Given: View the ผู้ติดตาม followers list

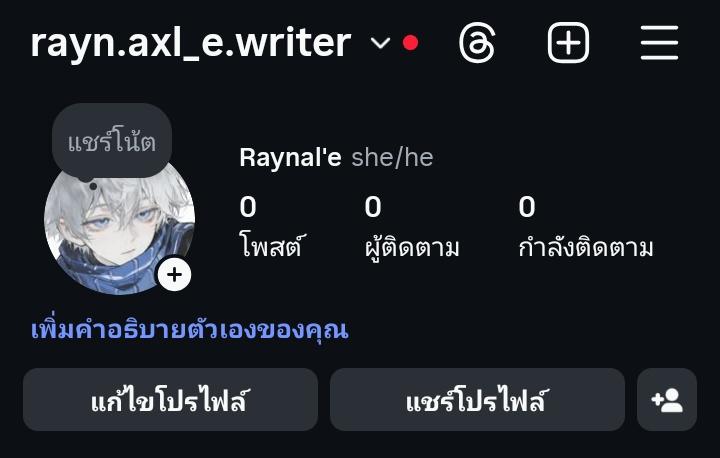Looking at the screenshot, I should (412, 228).
